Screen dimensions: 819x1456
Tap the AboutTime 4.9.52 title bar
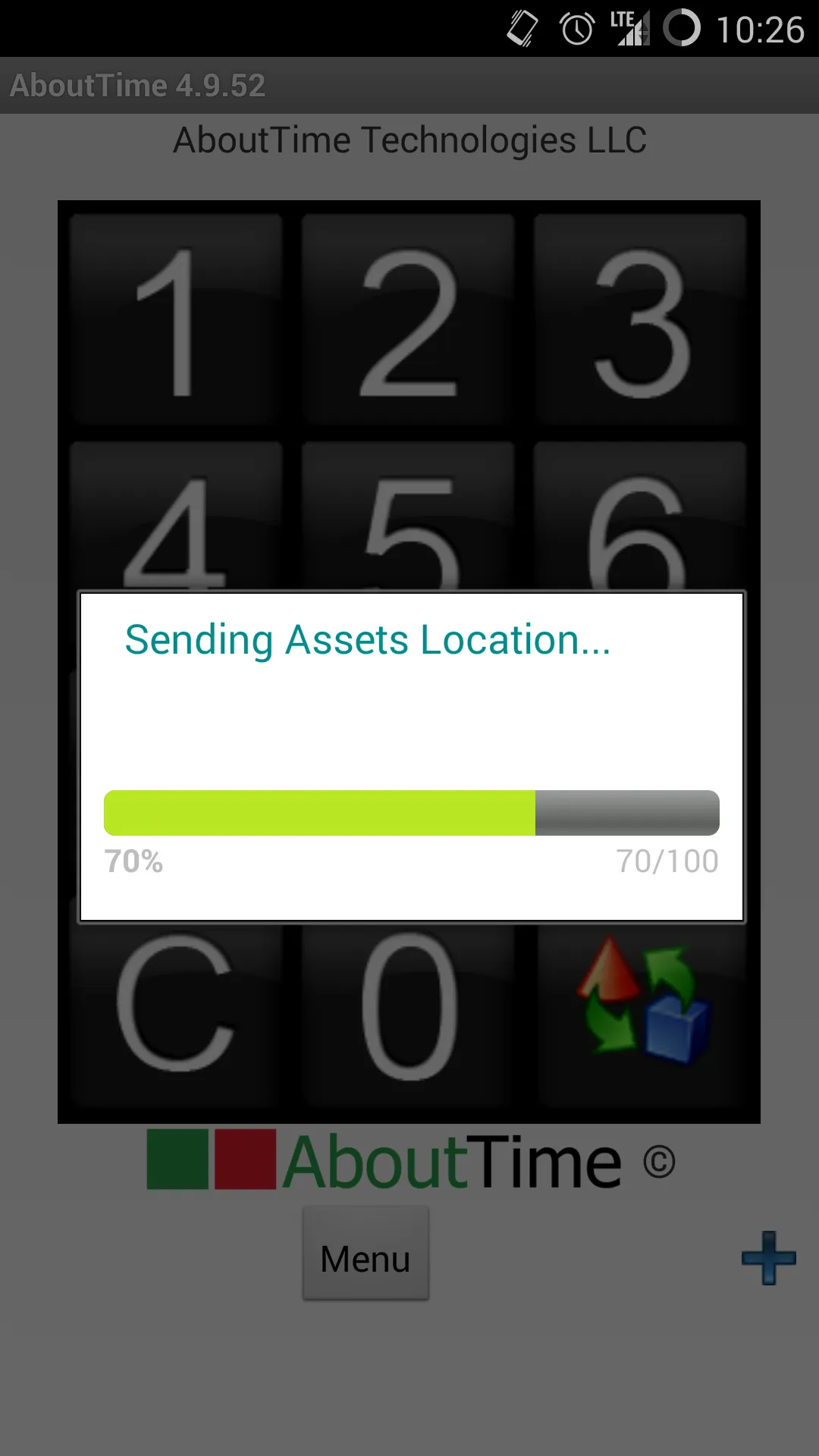click(x=136, y=85)
